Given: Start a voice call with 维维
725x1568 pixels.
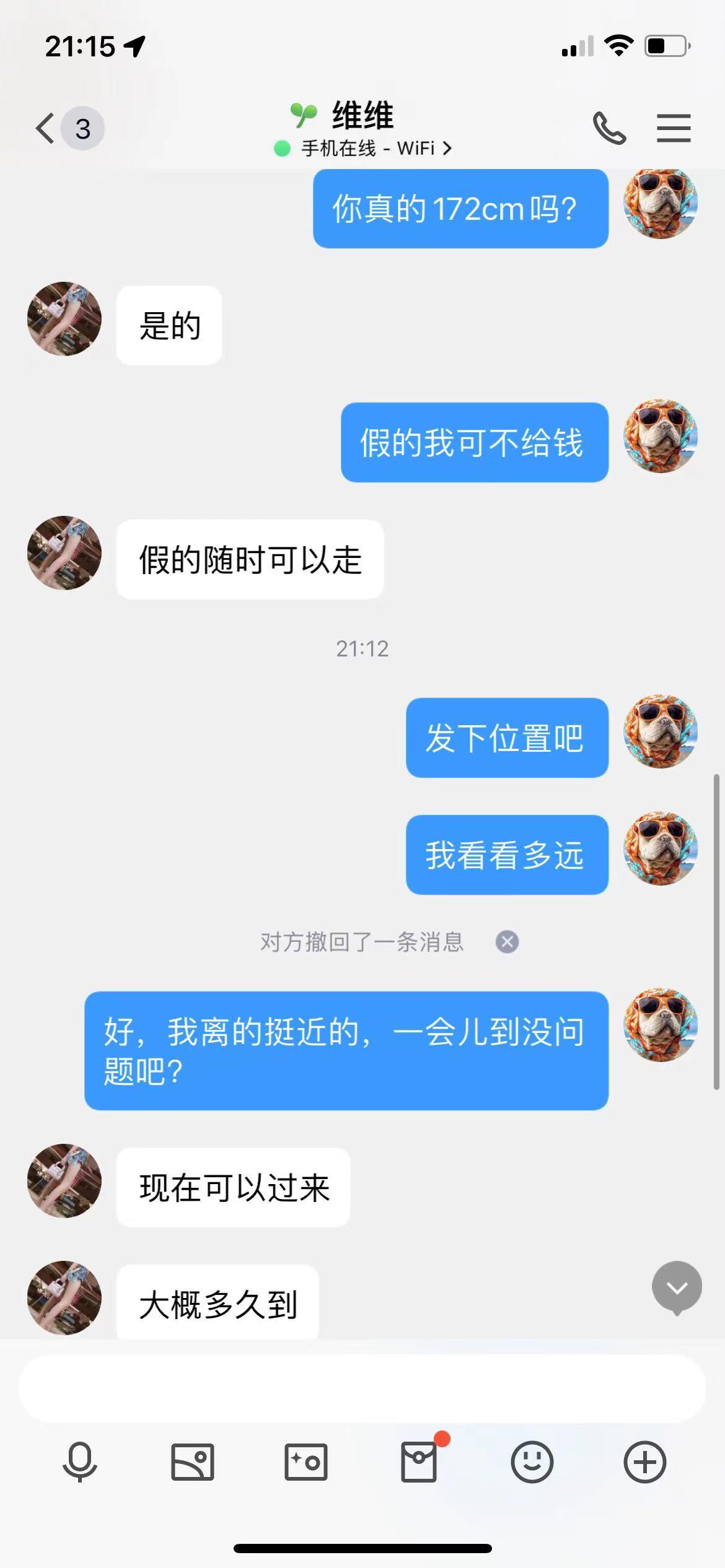Looking at the screenshot, I should (609, 129).
